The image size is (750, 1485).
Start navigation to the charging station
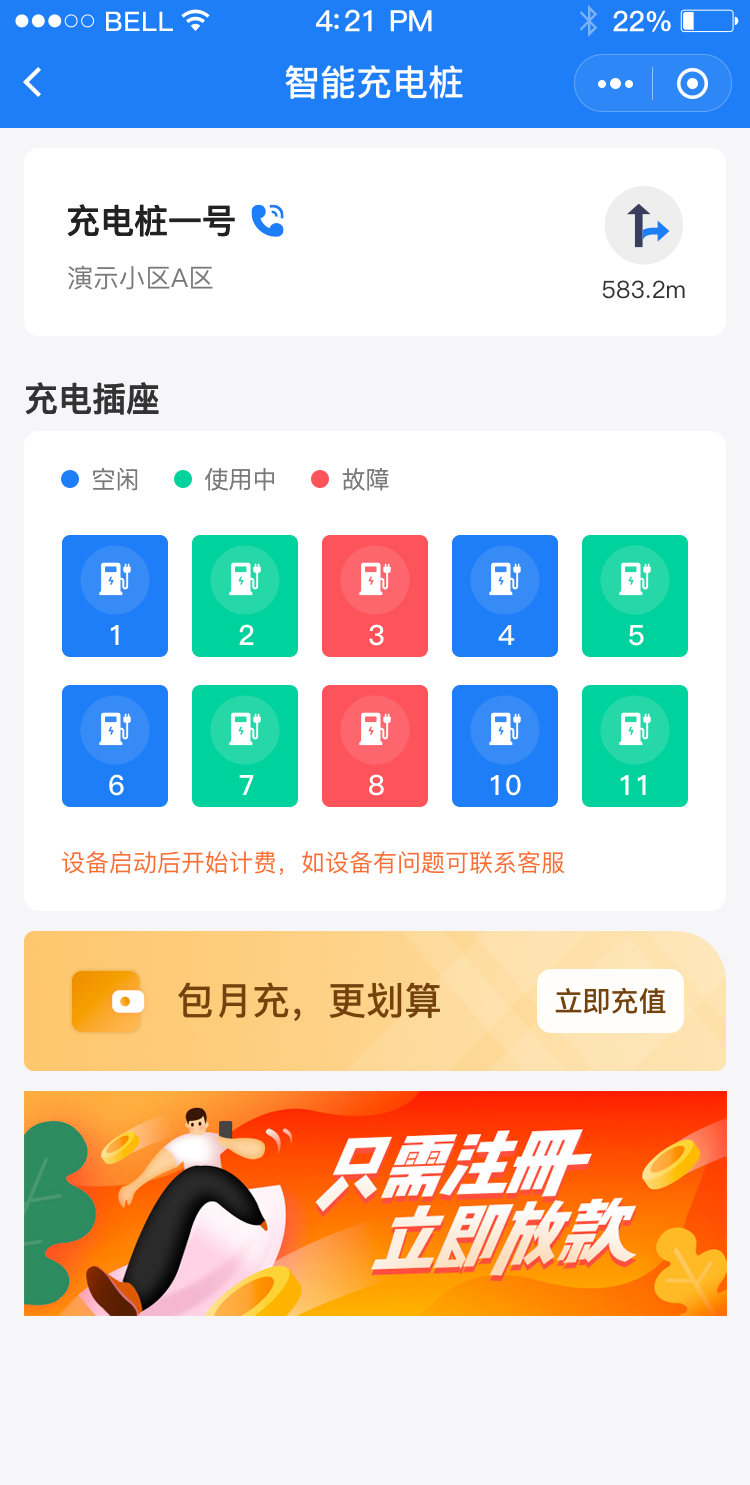[643, 226]
